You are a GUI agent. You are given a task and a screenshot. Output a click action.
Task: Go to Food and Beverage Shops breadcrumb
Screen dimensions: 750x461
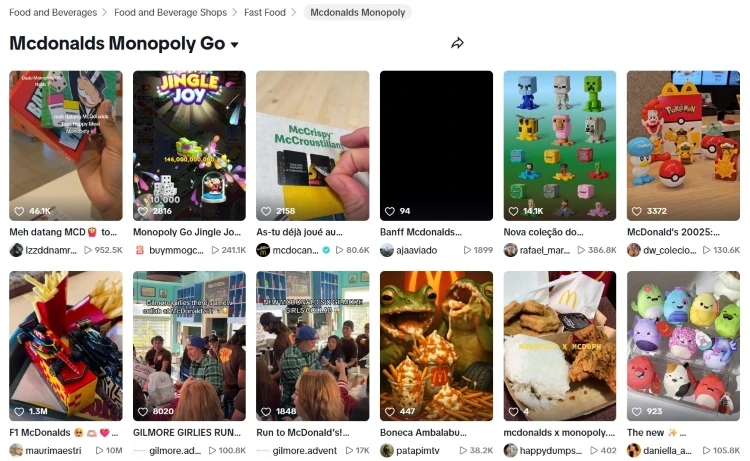point(172,13)
